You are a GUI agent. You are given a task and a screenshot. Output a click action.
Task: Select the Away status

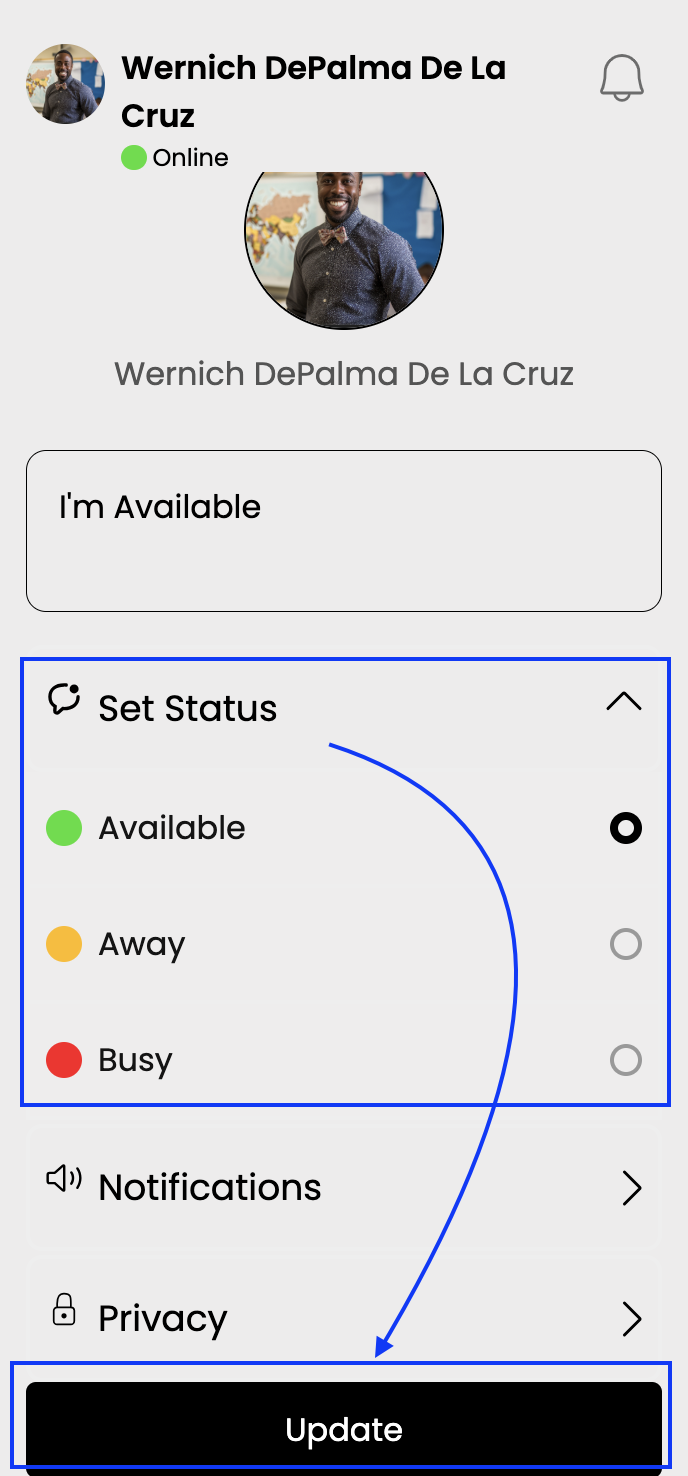pyautogui.click(x=625, y=944)
